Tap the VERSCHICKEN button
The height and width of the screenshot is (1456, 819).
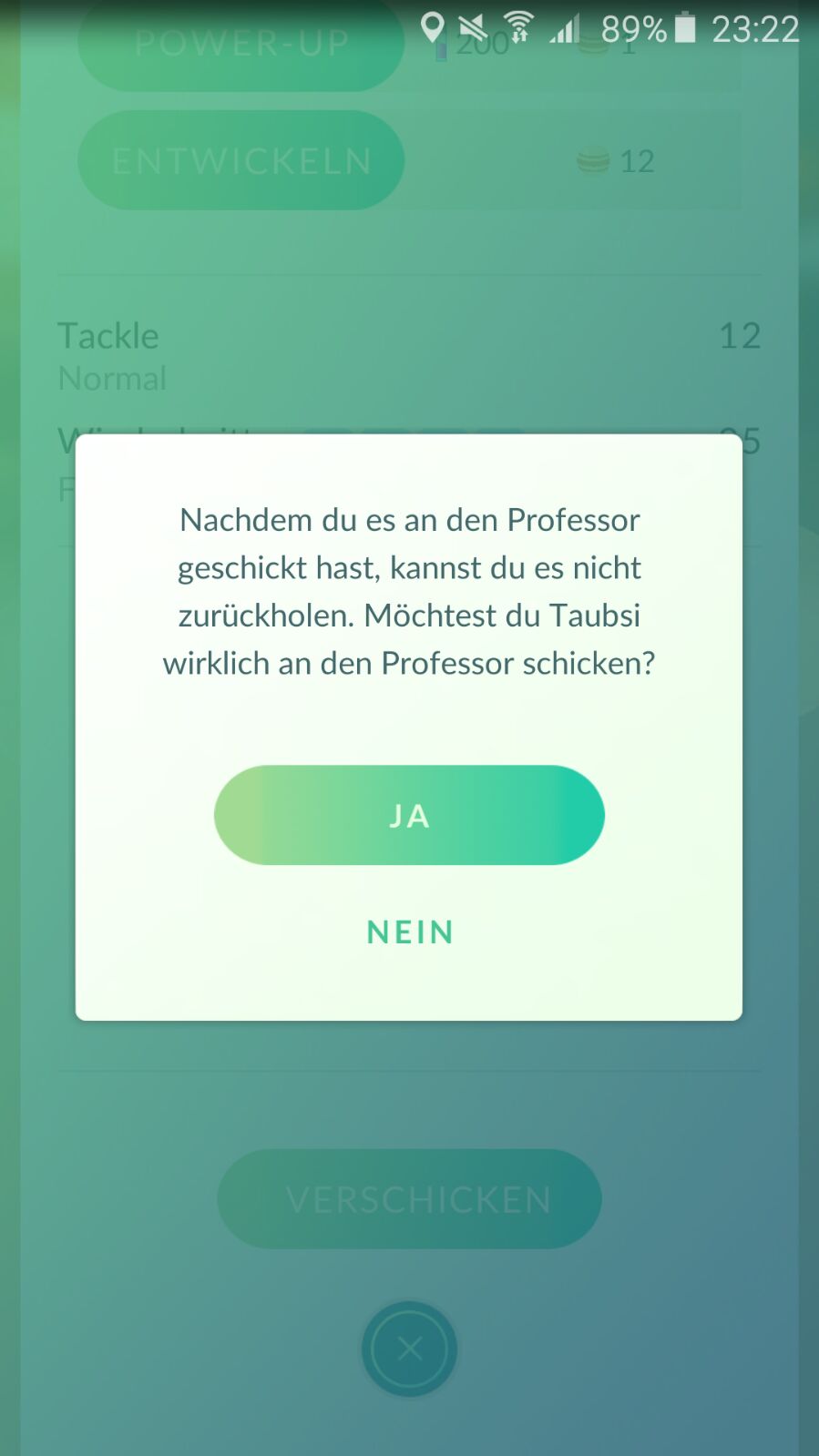[x=409, y=1198]
